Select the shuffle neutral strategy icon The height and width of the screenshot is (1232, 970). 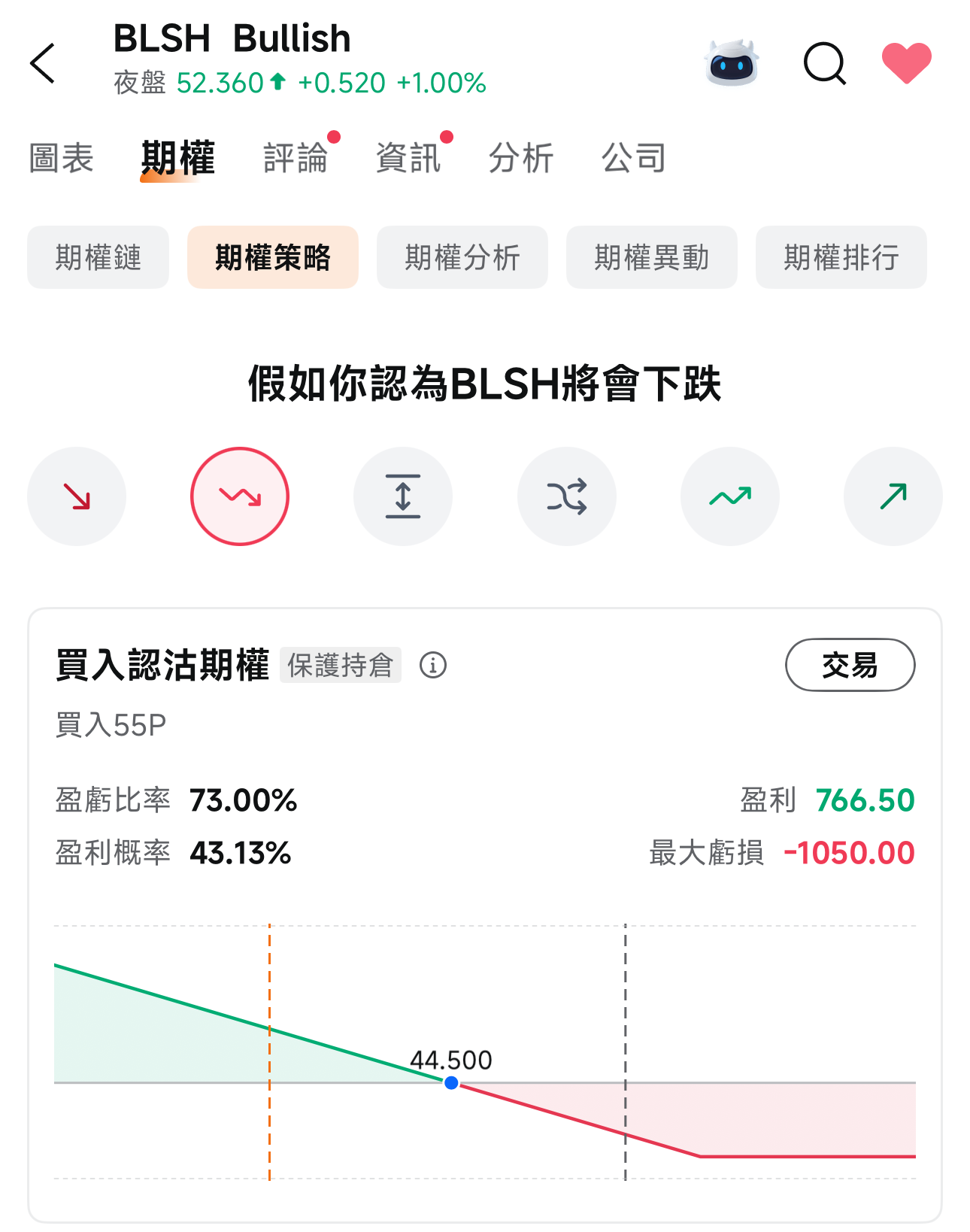(567, 496)
